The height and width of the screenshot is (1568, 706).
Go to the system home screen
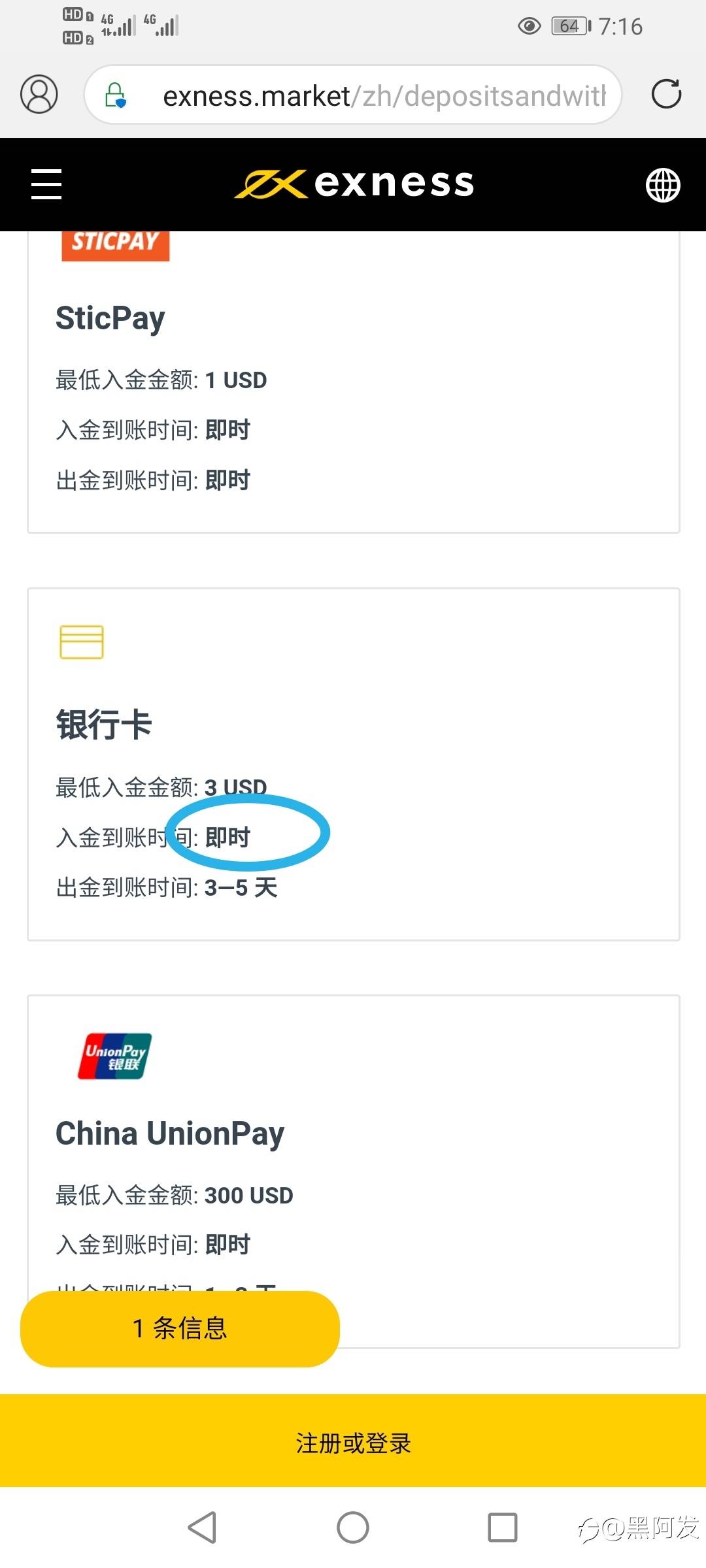[x=353, y=1527]
